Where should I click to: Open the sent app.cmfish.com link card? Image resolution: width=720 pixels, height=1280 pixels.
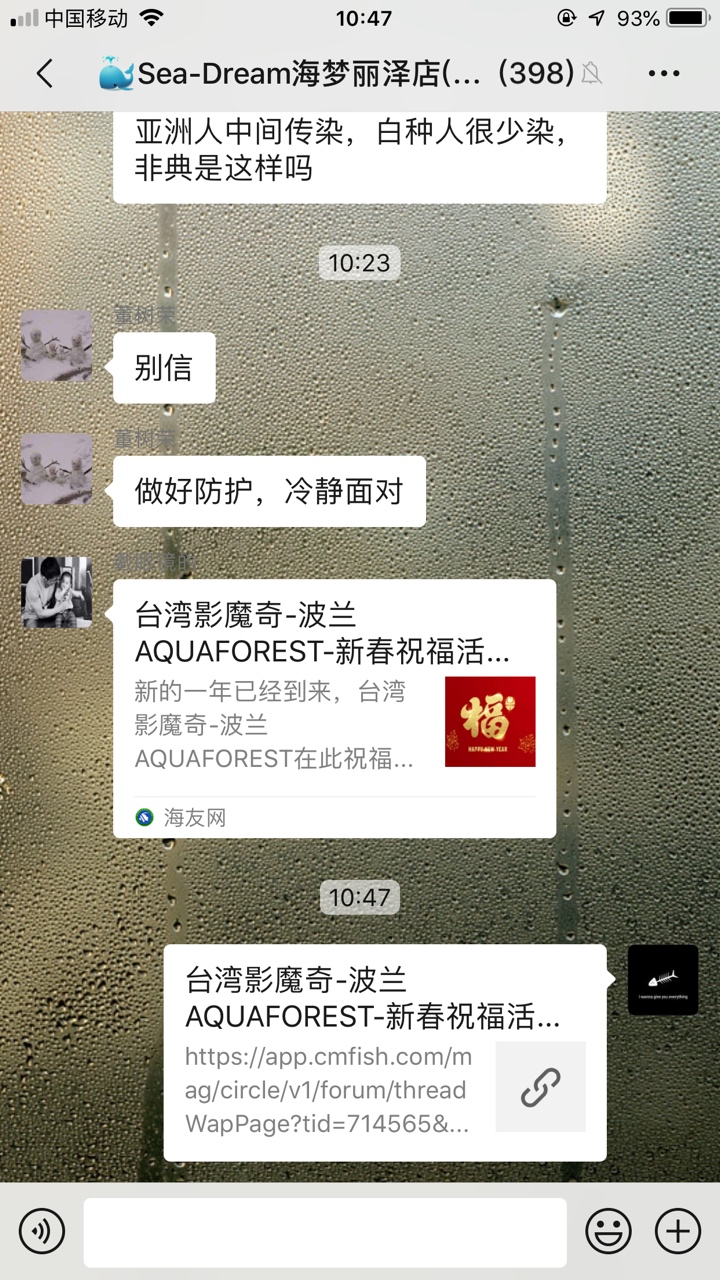click(x=384, y=1052)
